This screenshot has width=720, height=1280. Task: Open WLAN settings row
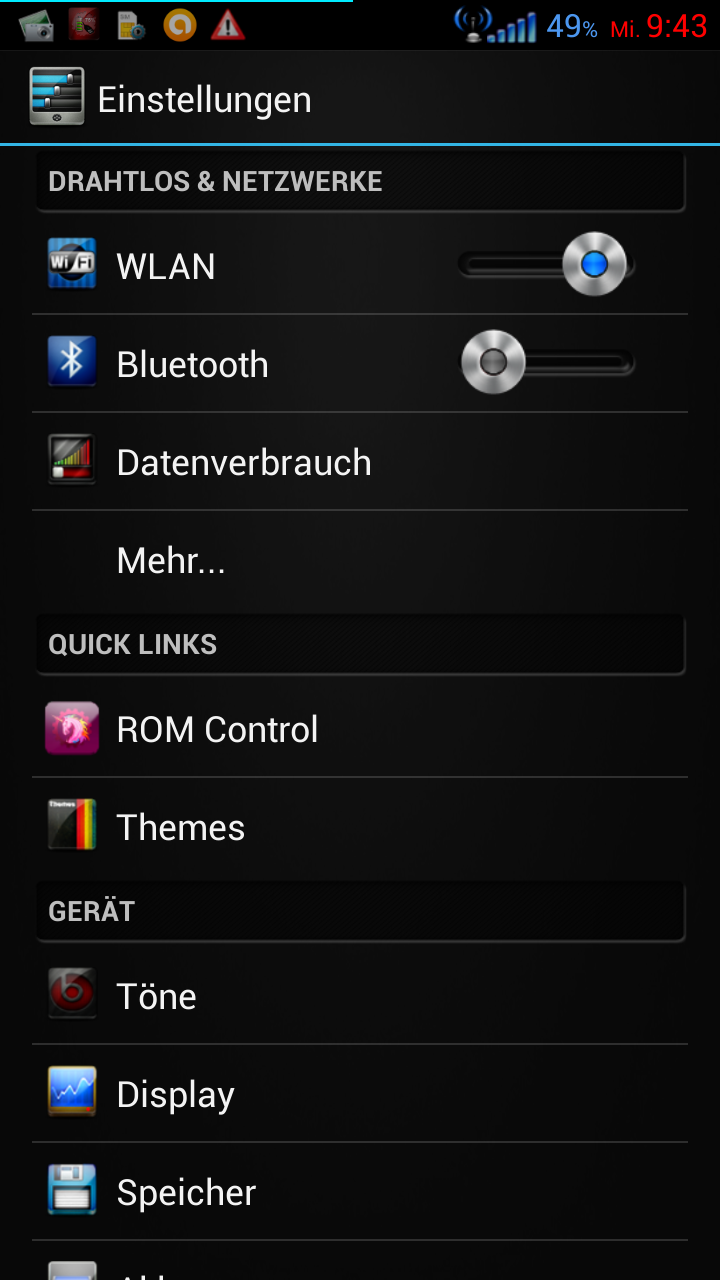(x=360, y=266)
